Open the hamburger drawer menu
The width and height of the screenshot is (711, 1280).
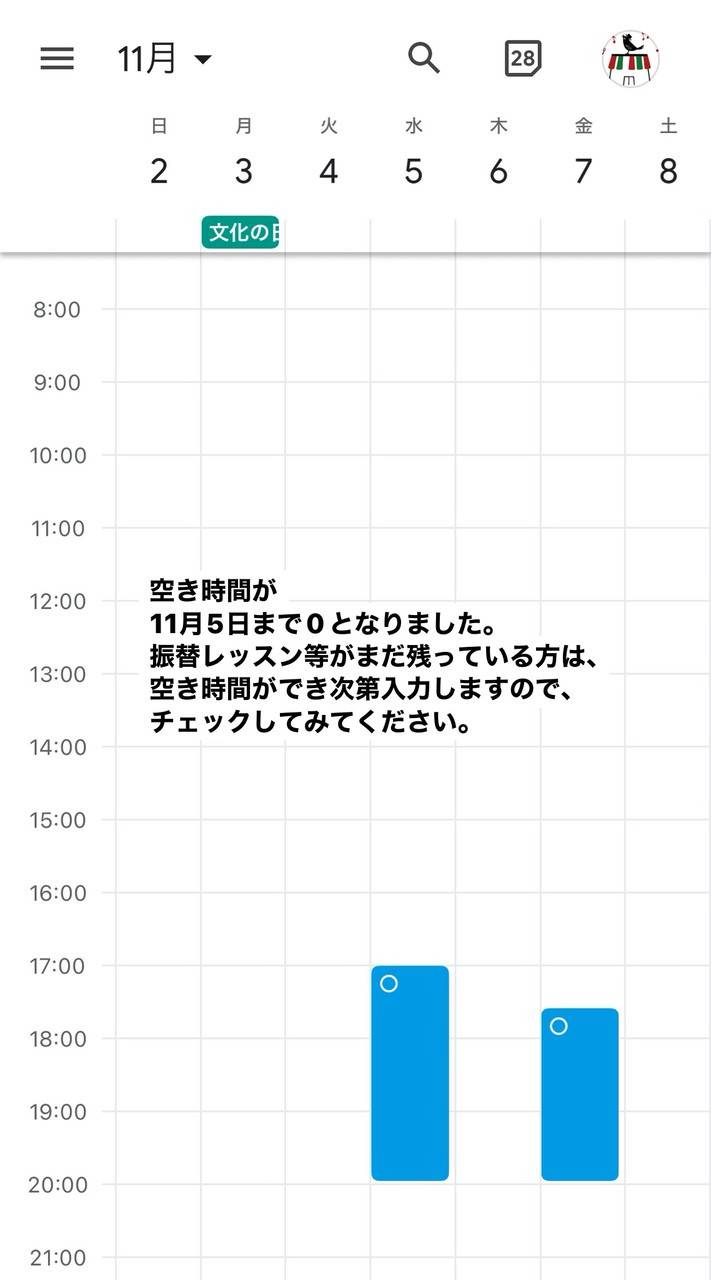[57, 58]
